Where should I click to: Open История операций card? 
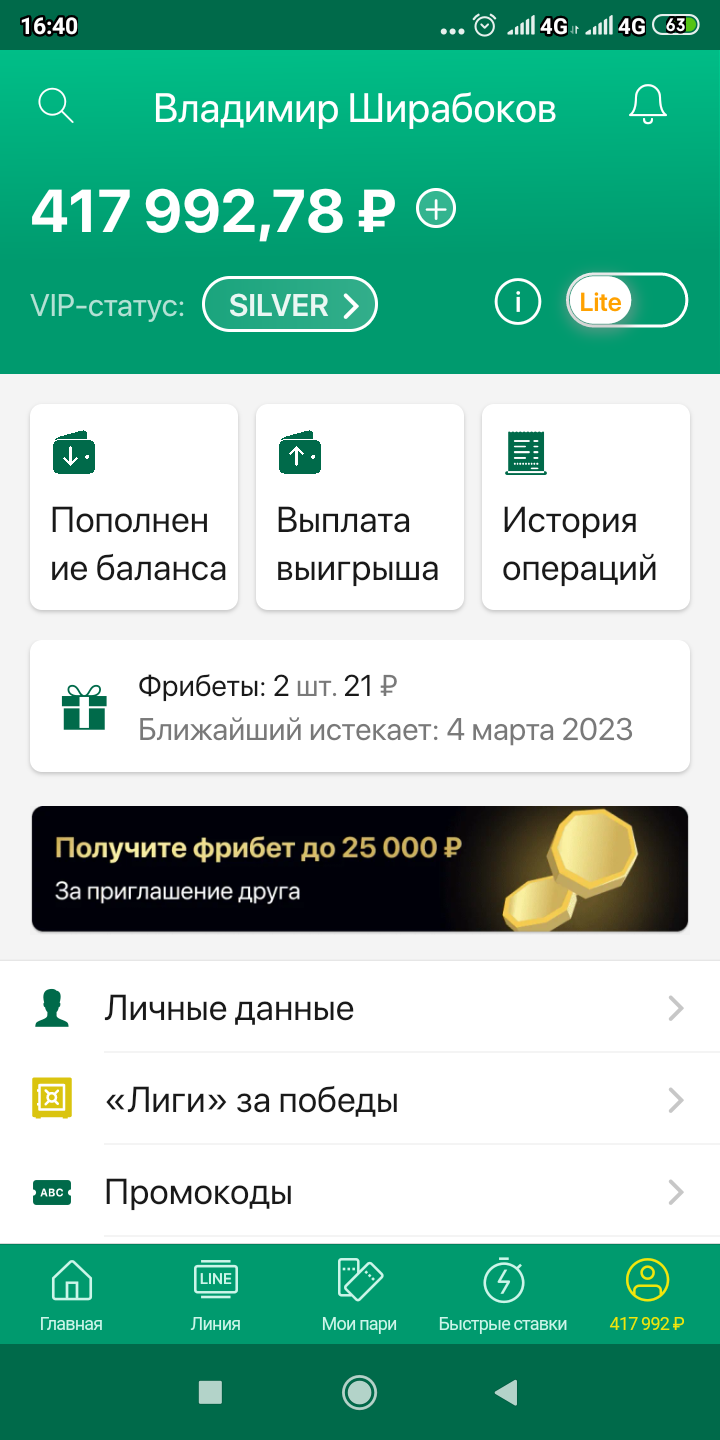[586, 507]
